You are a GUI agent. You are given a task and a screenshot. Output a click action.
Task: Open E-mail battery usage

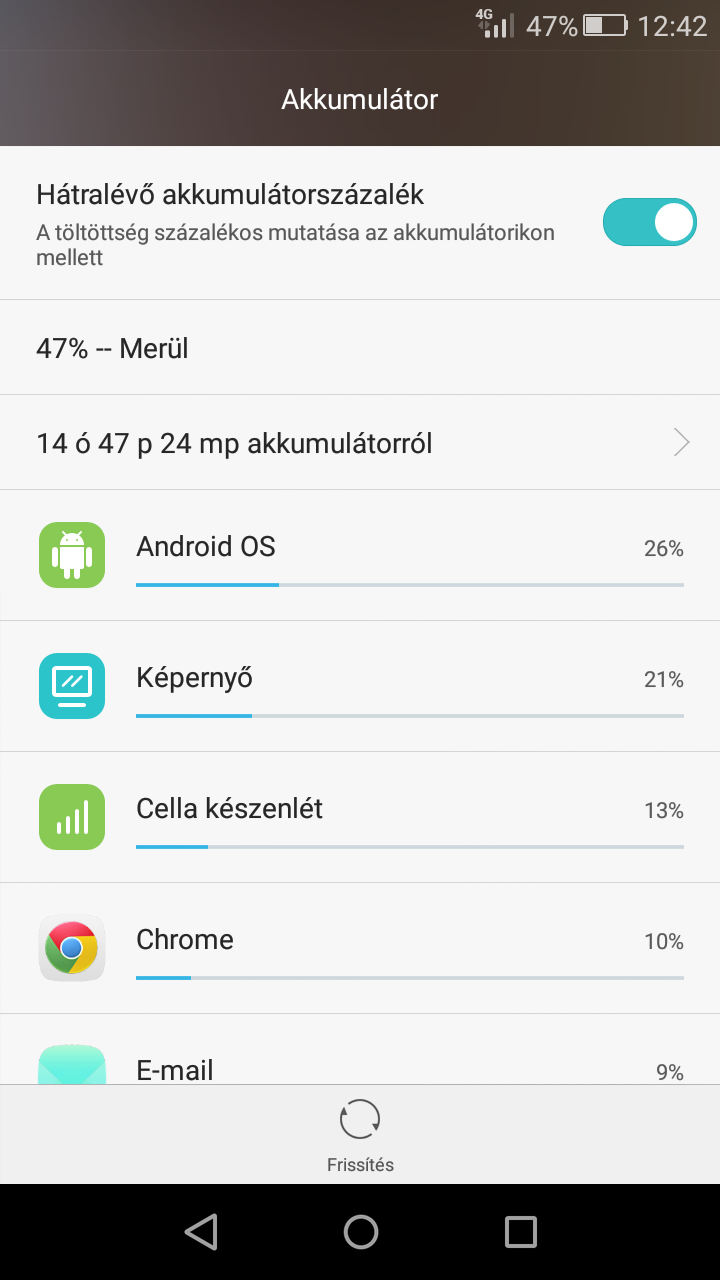(360, 1049)
